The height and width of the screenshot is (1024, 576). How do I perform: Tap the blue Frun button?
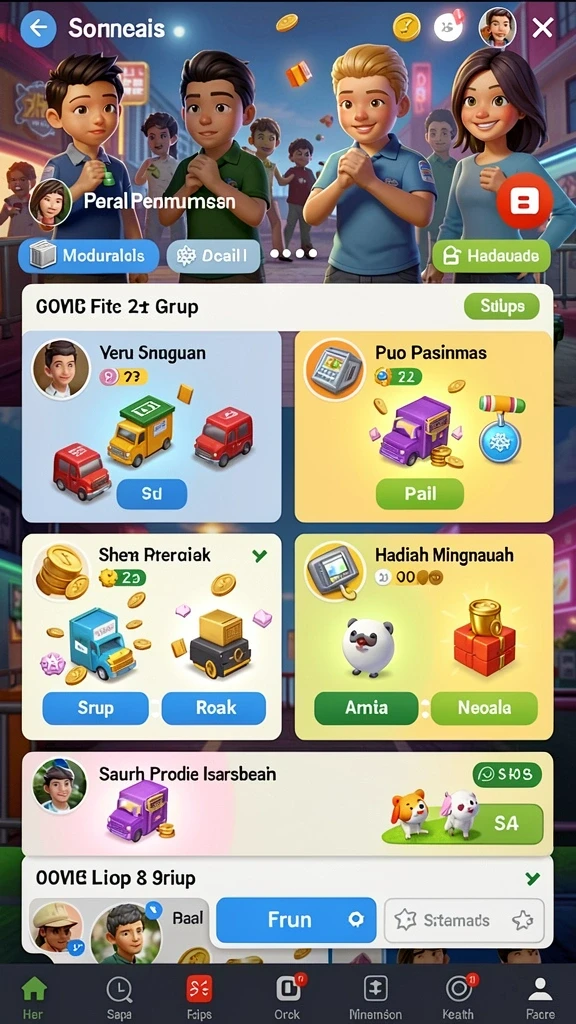coord(296,920)
